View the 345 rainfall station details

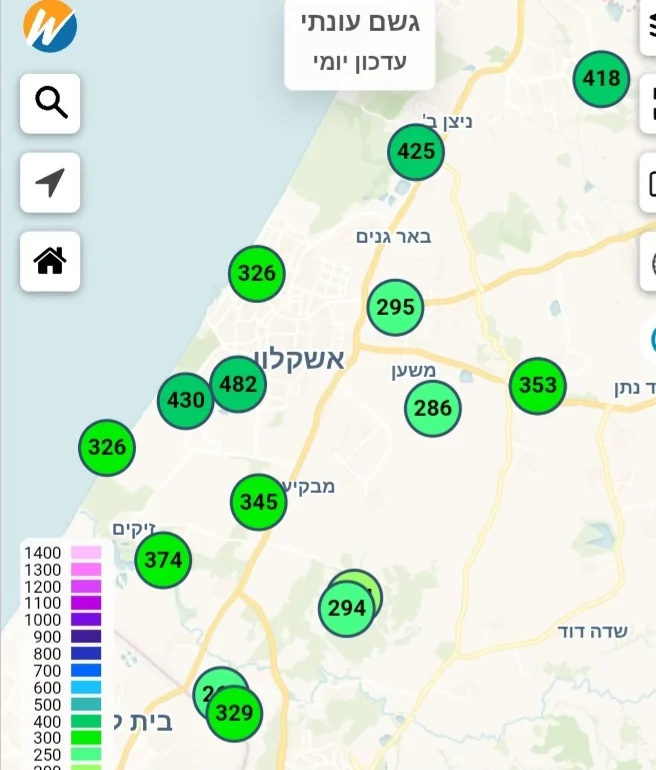pyautogui.click(x=259, y=502)
